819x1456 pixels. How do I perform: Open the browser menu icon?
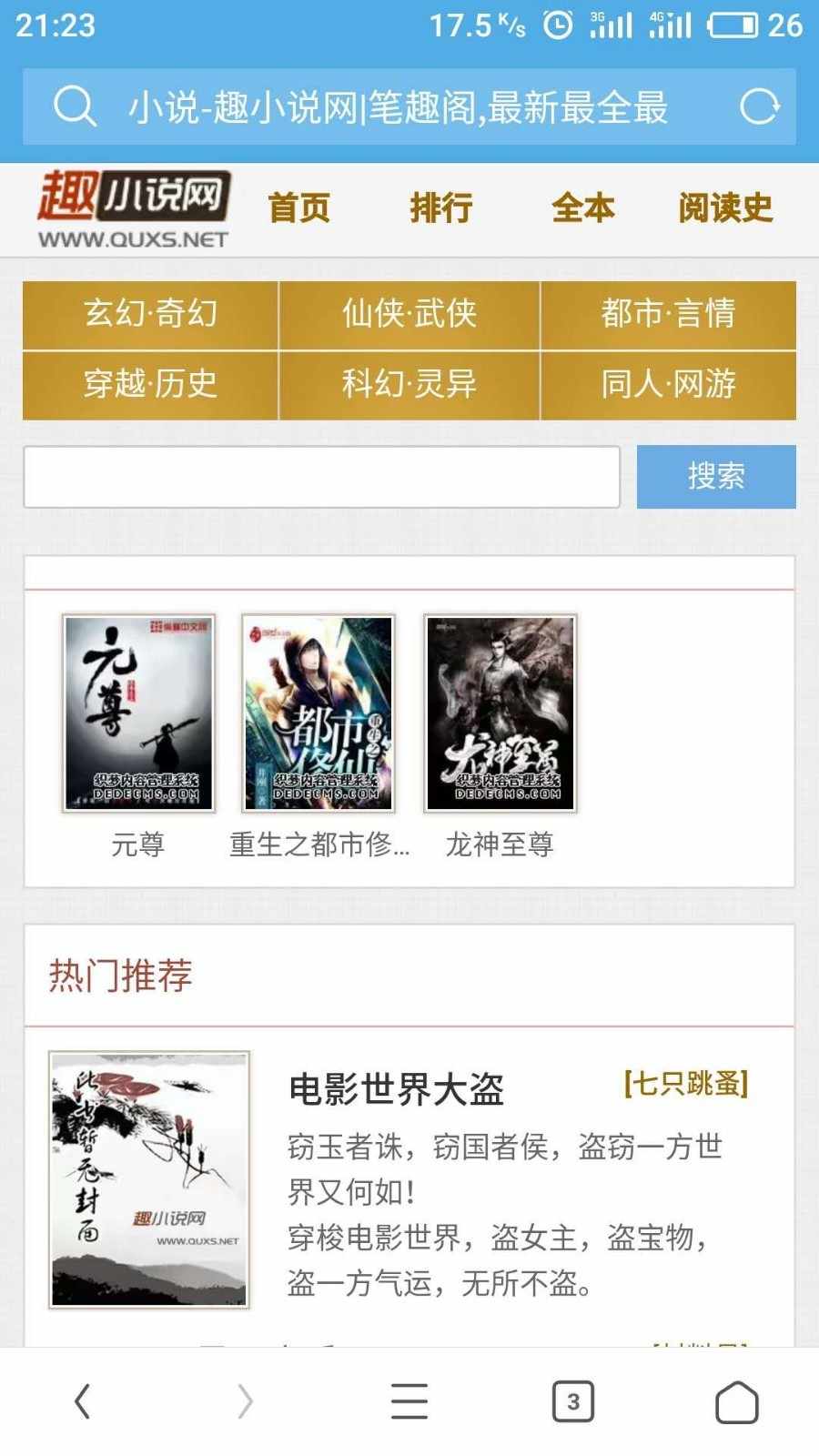tap(409, 1401)
